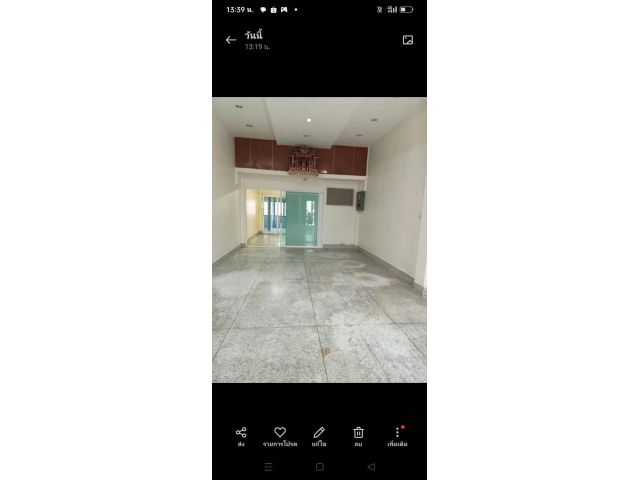
Task: Go back from the photo viewer
Action: (231, 40)
